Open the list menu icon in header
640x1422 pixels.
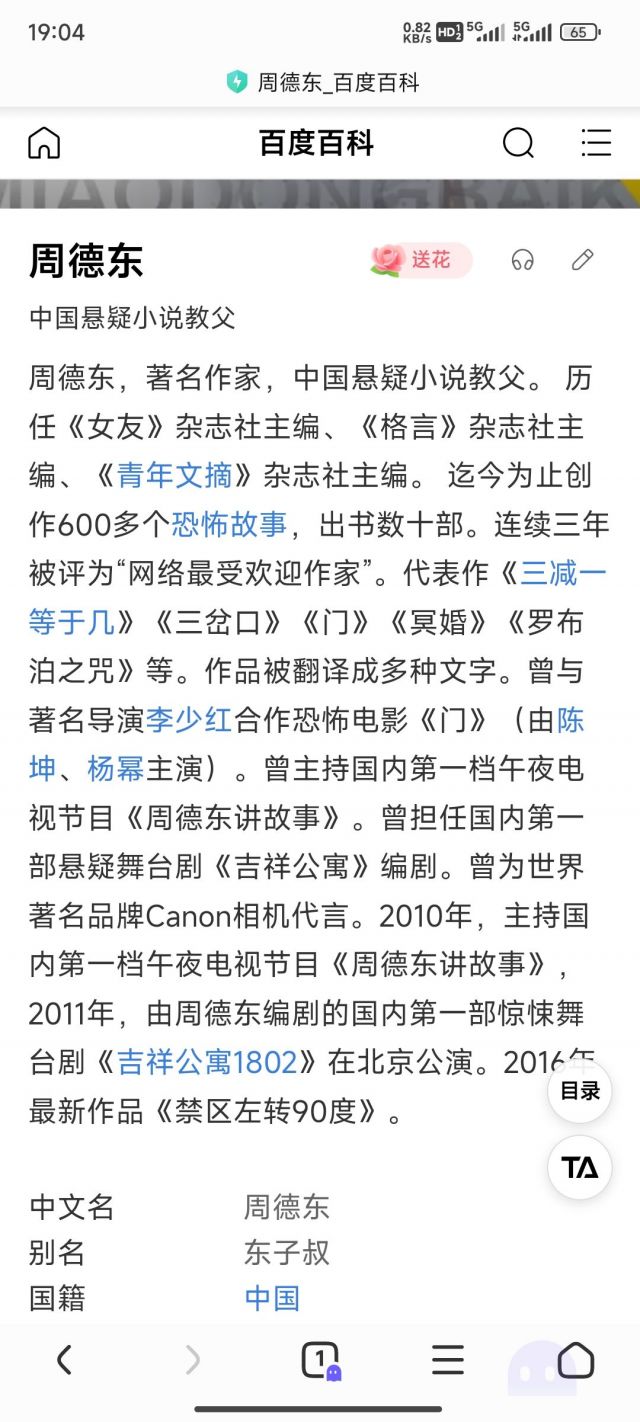point(596,143)
